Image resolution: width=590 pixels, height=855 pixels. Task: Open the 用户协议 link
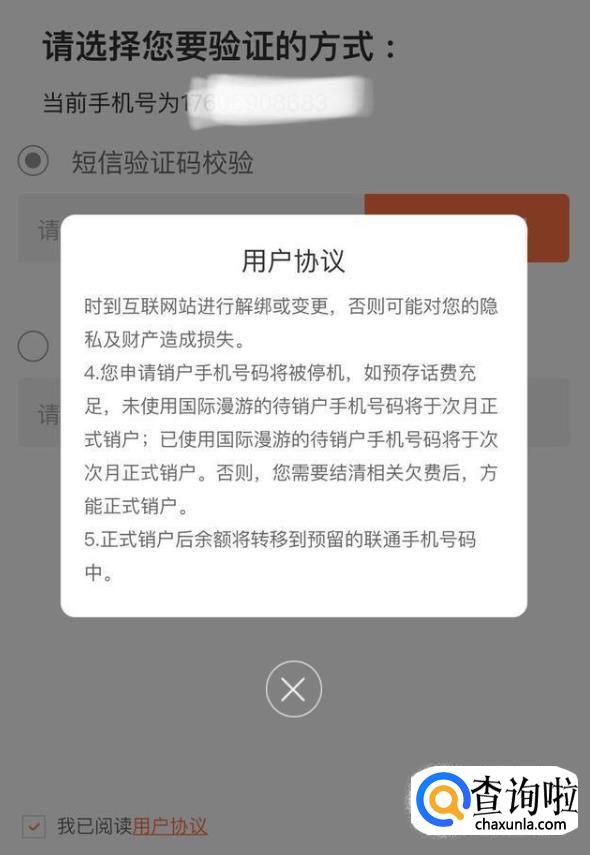(170, 826)
